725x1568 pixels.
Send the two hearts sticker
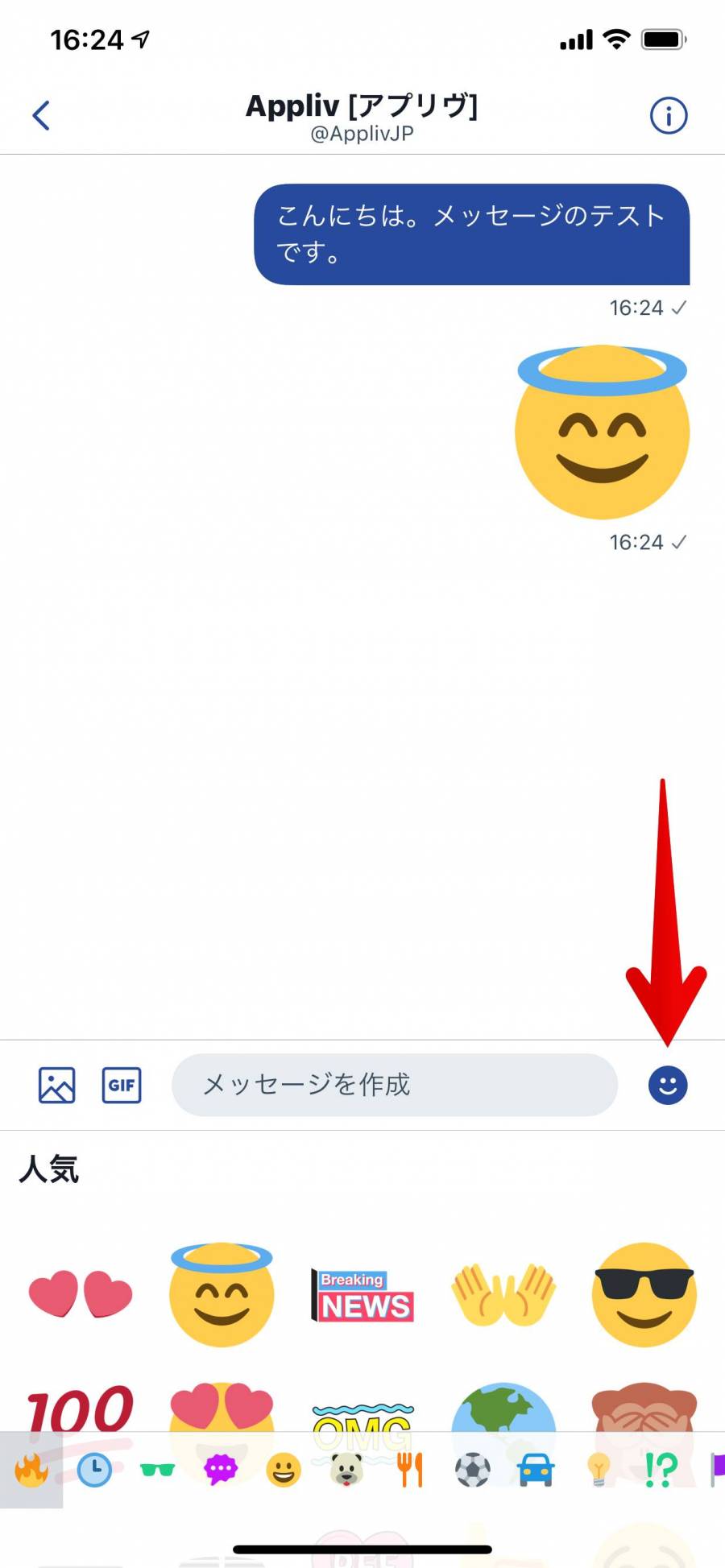[x=80, y=1293]
